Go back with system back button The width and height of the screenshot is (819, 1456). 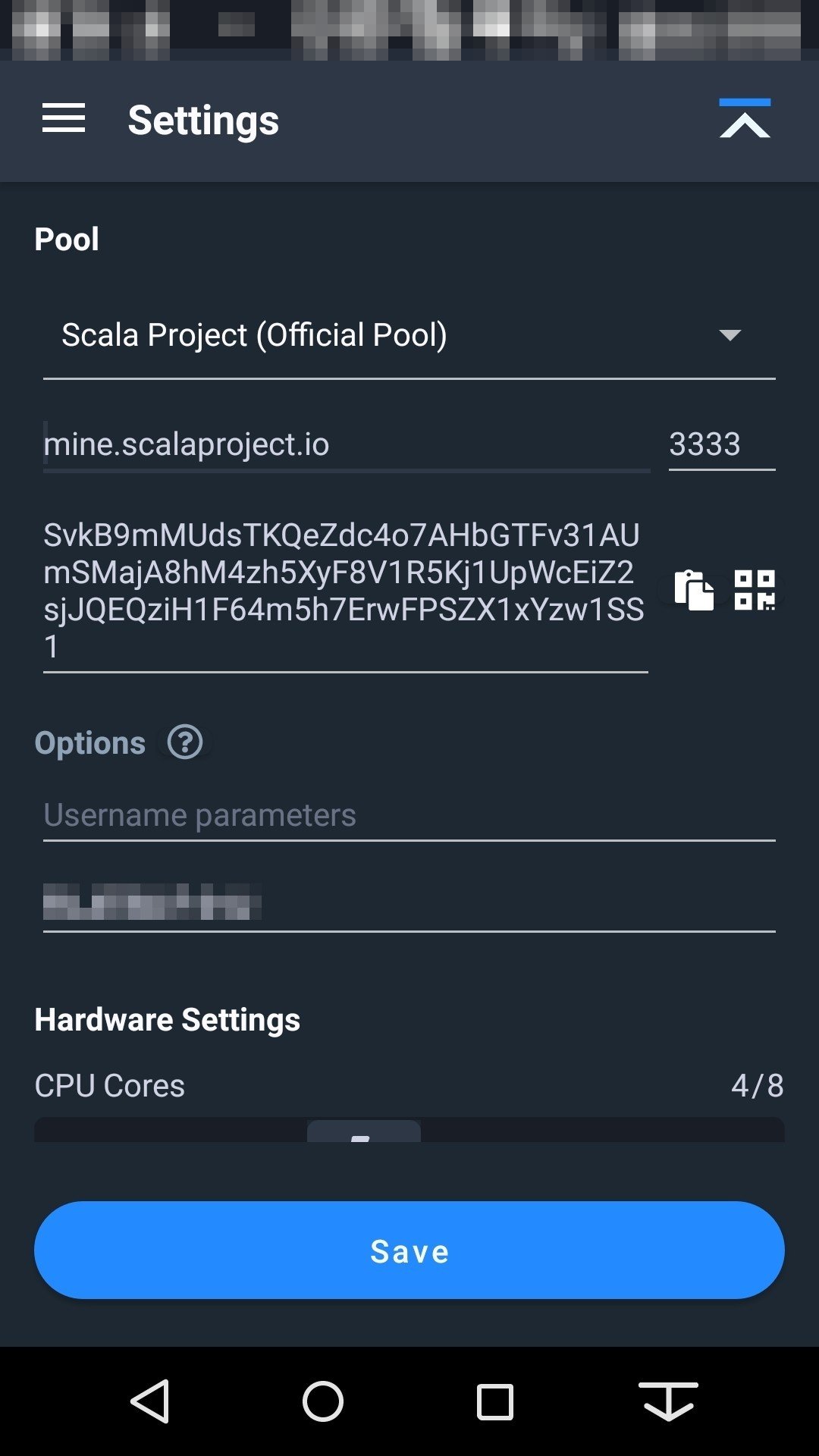(150, 1401)
